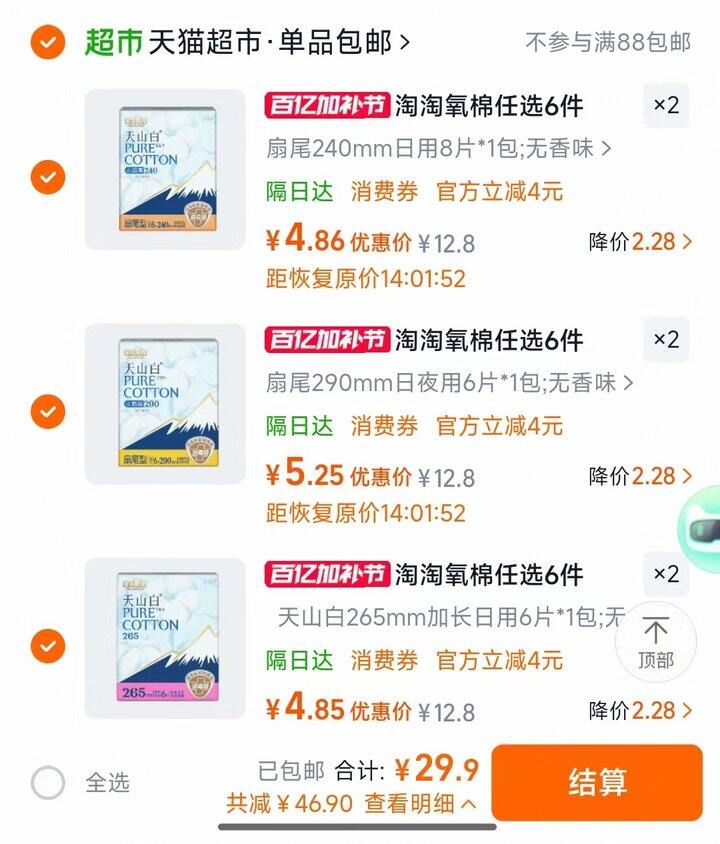This screenshot has width=720, height=844.
Task: Open the 天山白265mm product image
Action: (165, 638)
